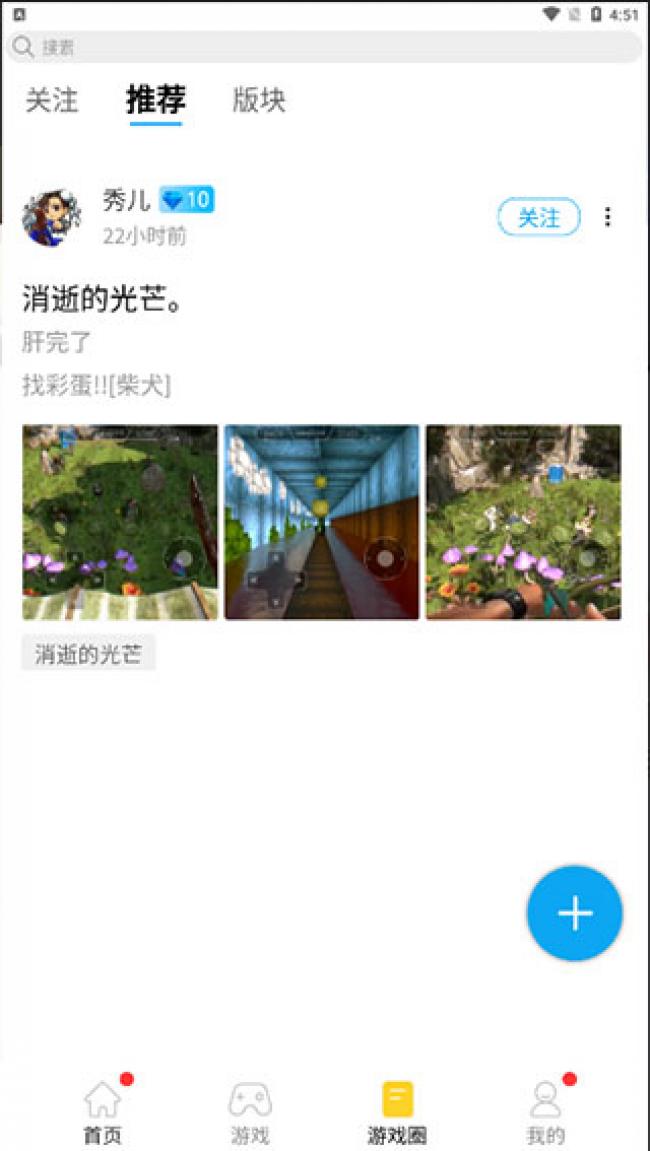Follow 秀儿 with the 关注 button
The height and width of the screenshot is (1151, 650).
click(538, 217)
